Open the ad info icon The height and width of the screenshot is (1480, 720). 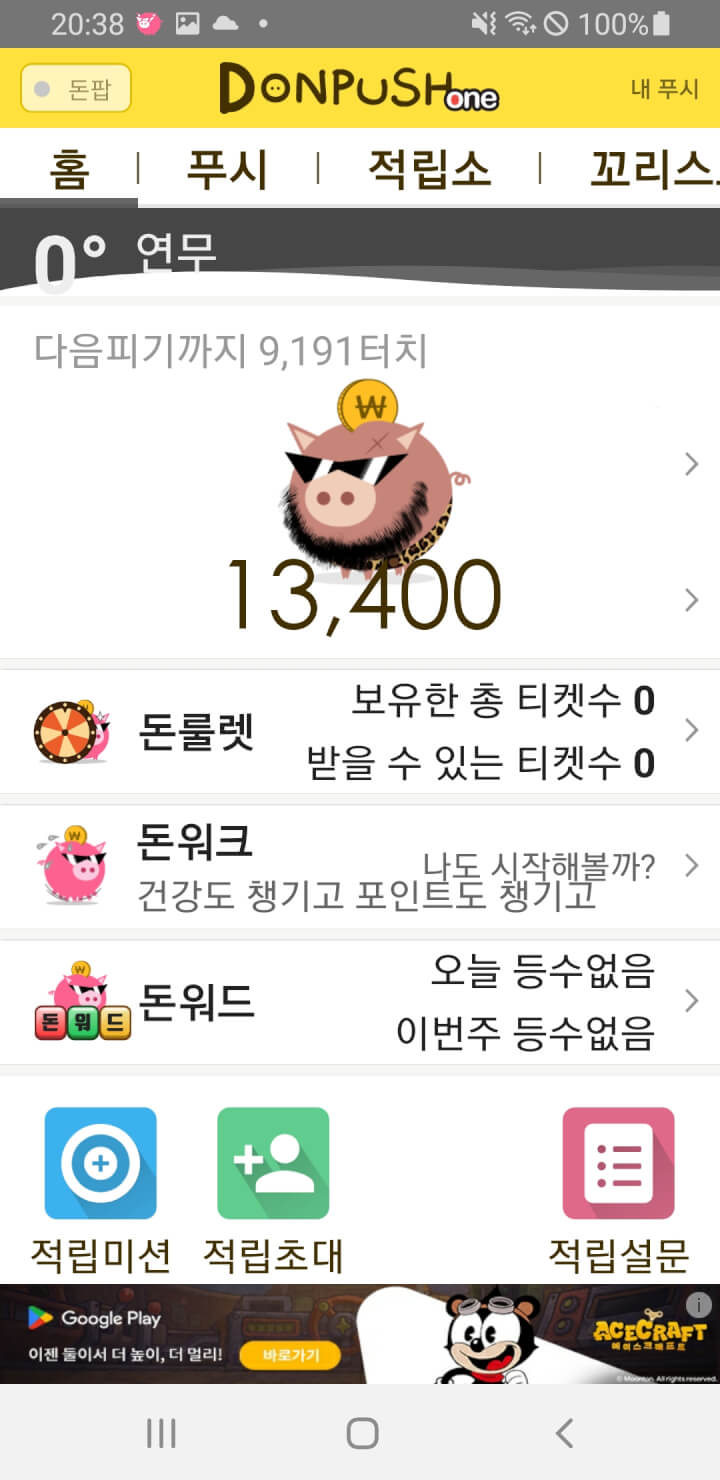pyautogui.click(x=699, y=1304)
